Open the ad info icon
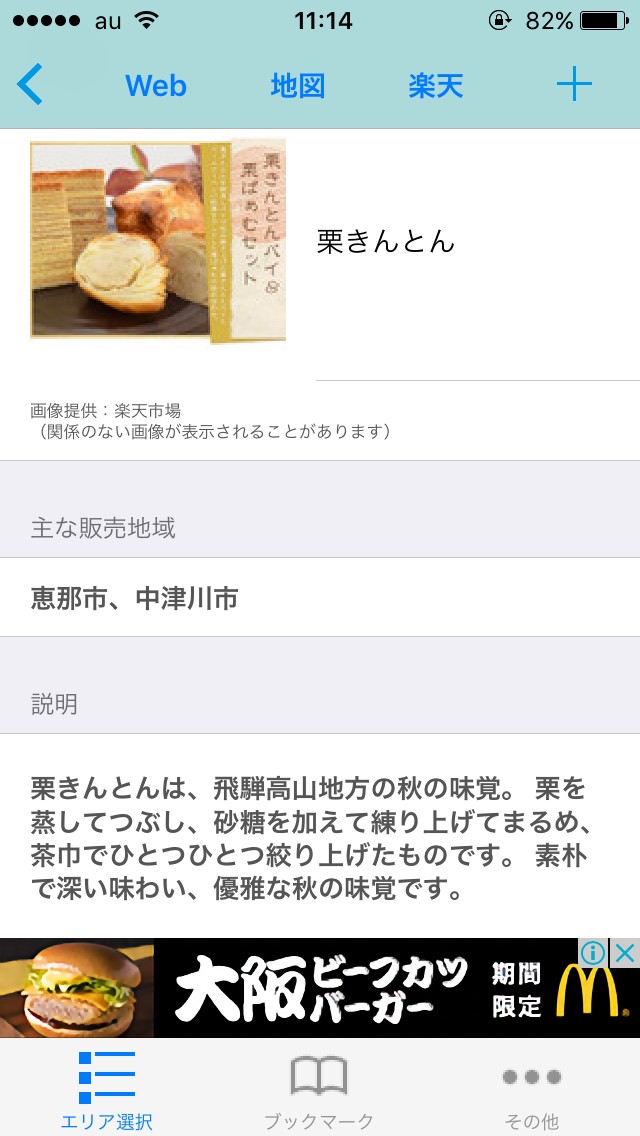Viewport: 640px width, 1136px height. point(594,953)
